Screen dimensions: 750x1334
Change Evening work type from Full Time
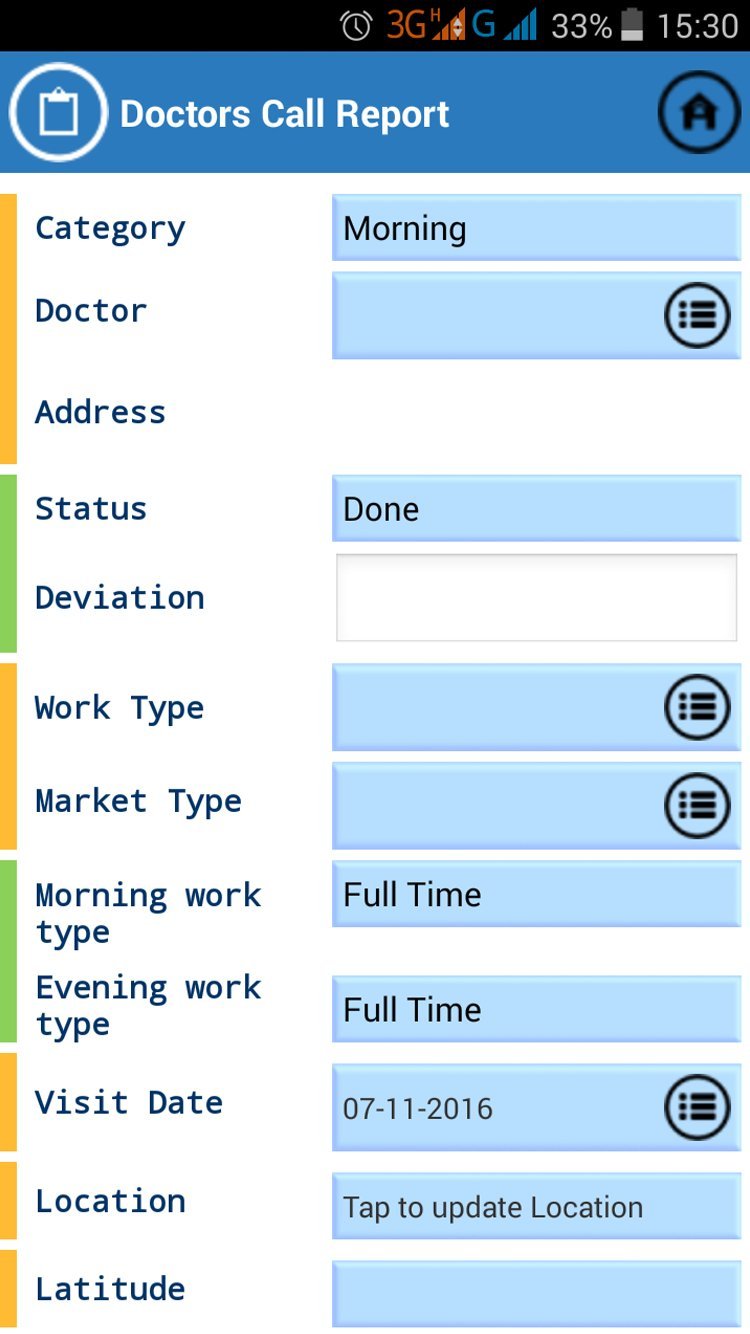(536, 1009)
